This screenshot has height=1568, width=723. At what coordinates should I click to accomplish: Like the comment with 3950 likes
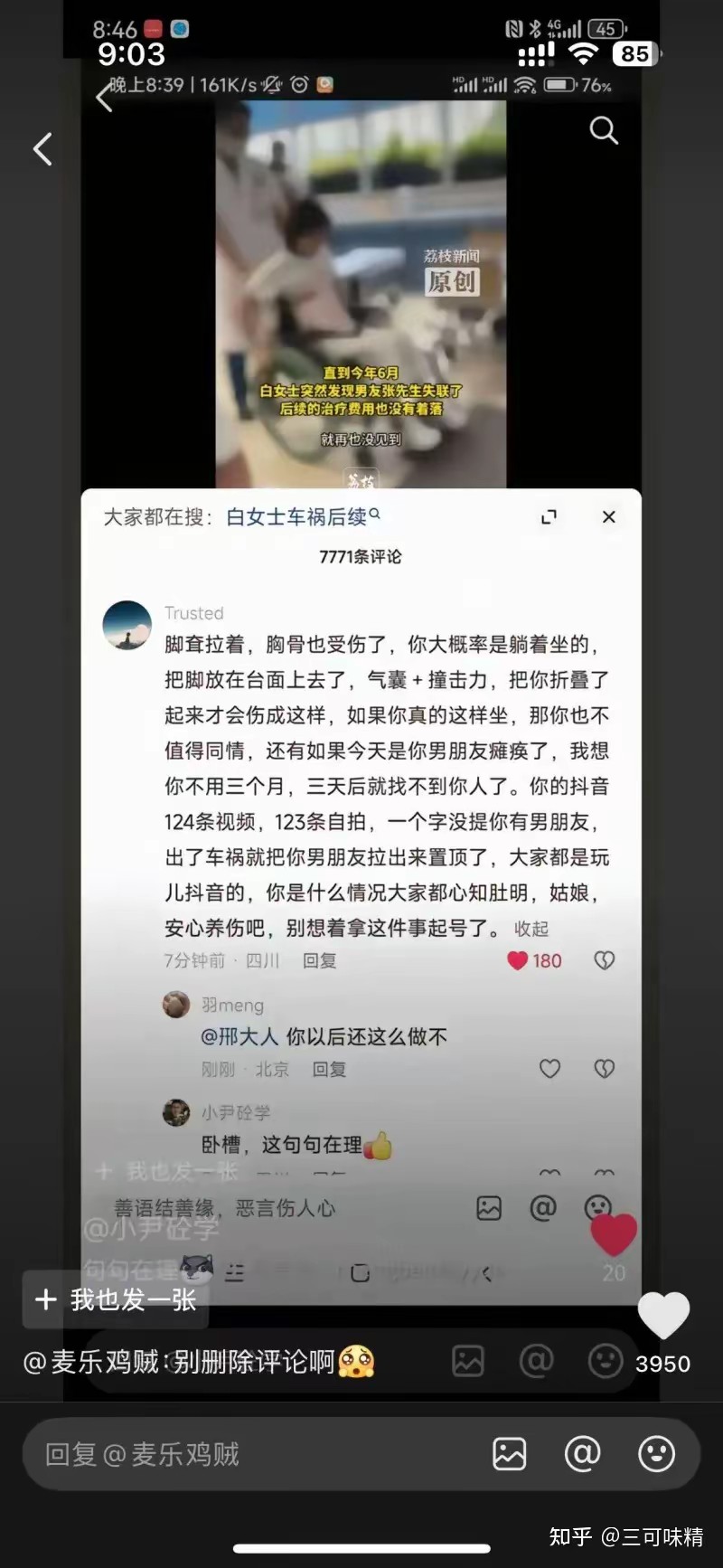point(663,1317)
